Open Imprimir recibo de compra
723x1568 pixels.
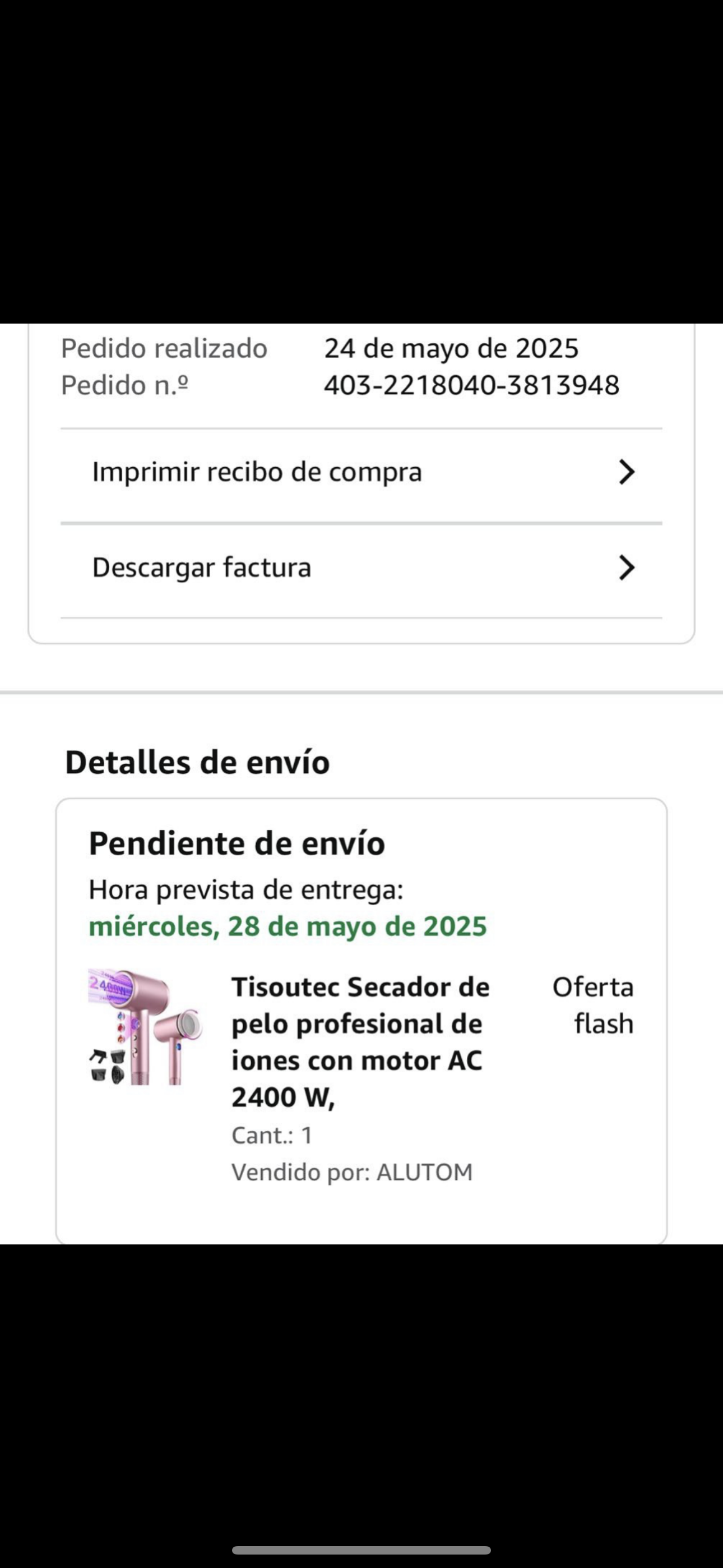(361, 472)
